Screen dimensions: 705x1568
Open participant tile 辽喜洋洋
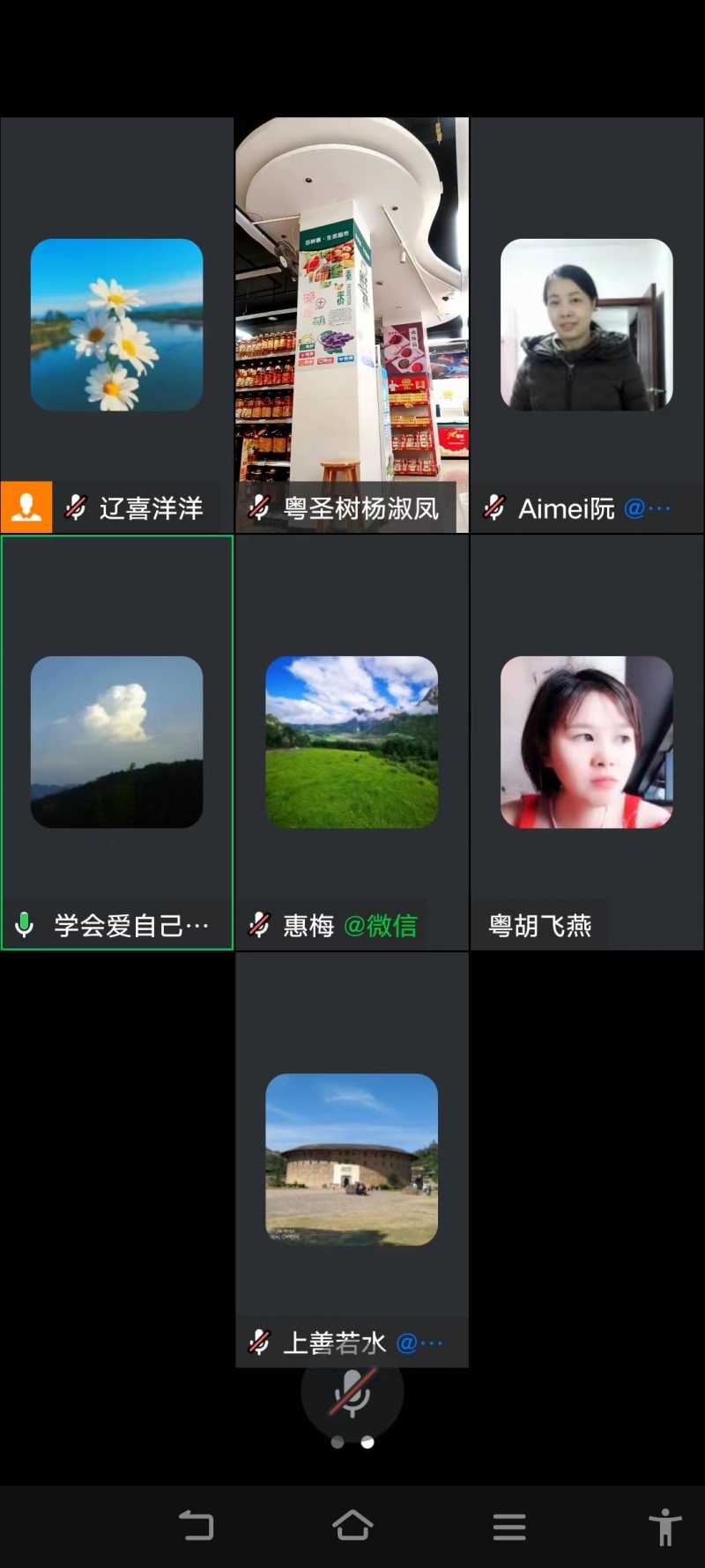(x=116, y=325)
